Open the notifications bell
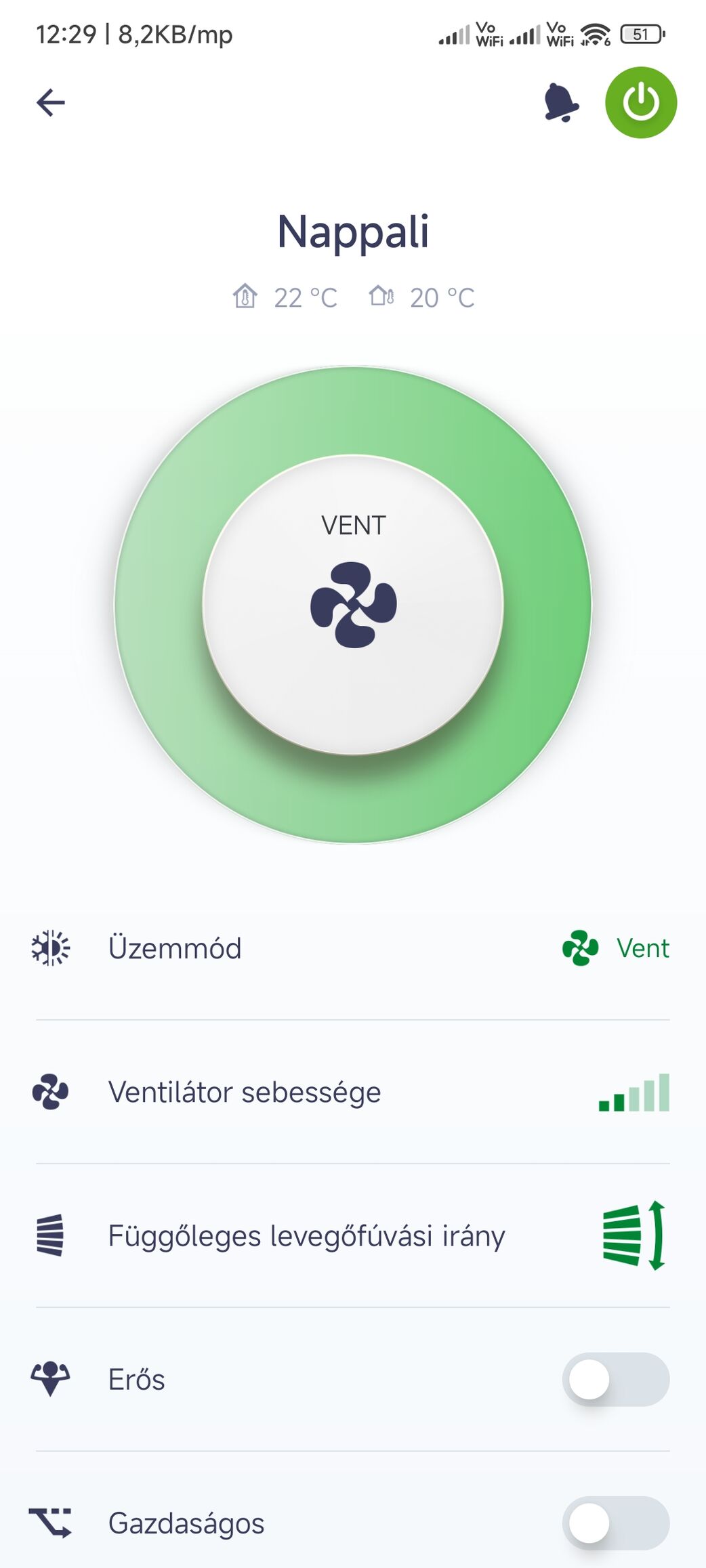Viewport: 706px width, 1568px height. [x=561, y=103]
